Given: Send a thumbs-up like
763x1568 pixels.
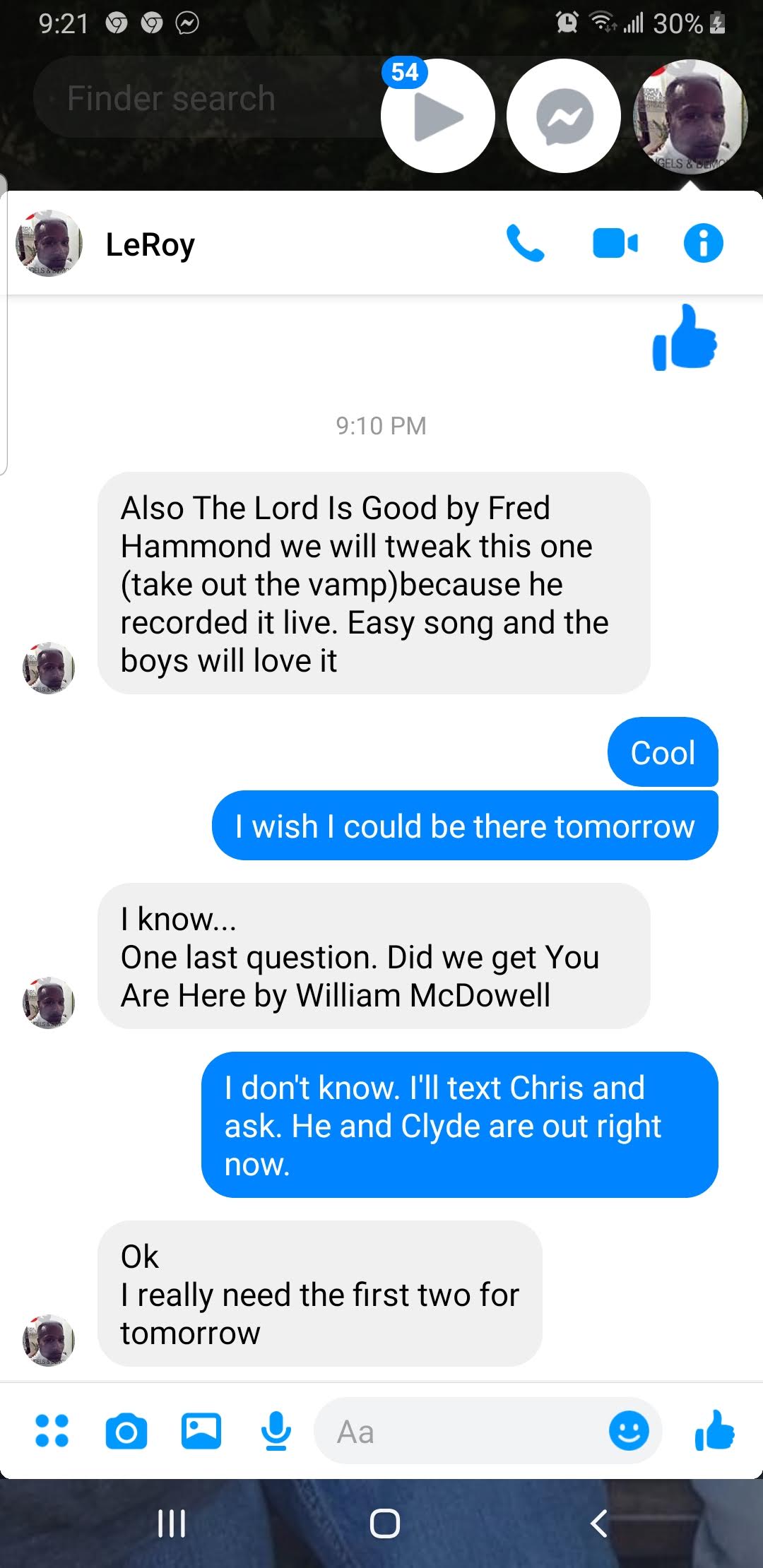Looking at the screenshot, I should tap(714, 1431).
